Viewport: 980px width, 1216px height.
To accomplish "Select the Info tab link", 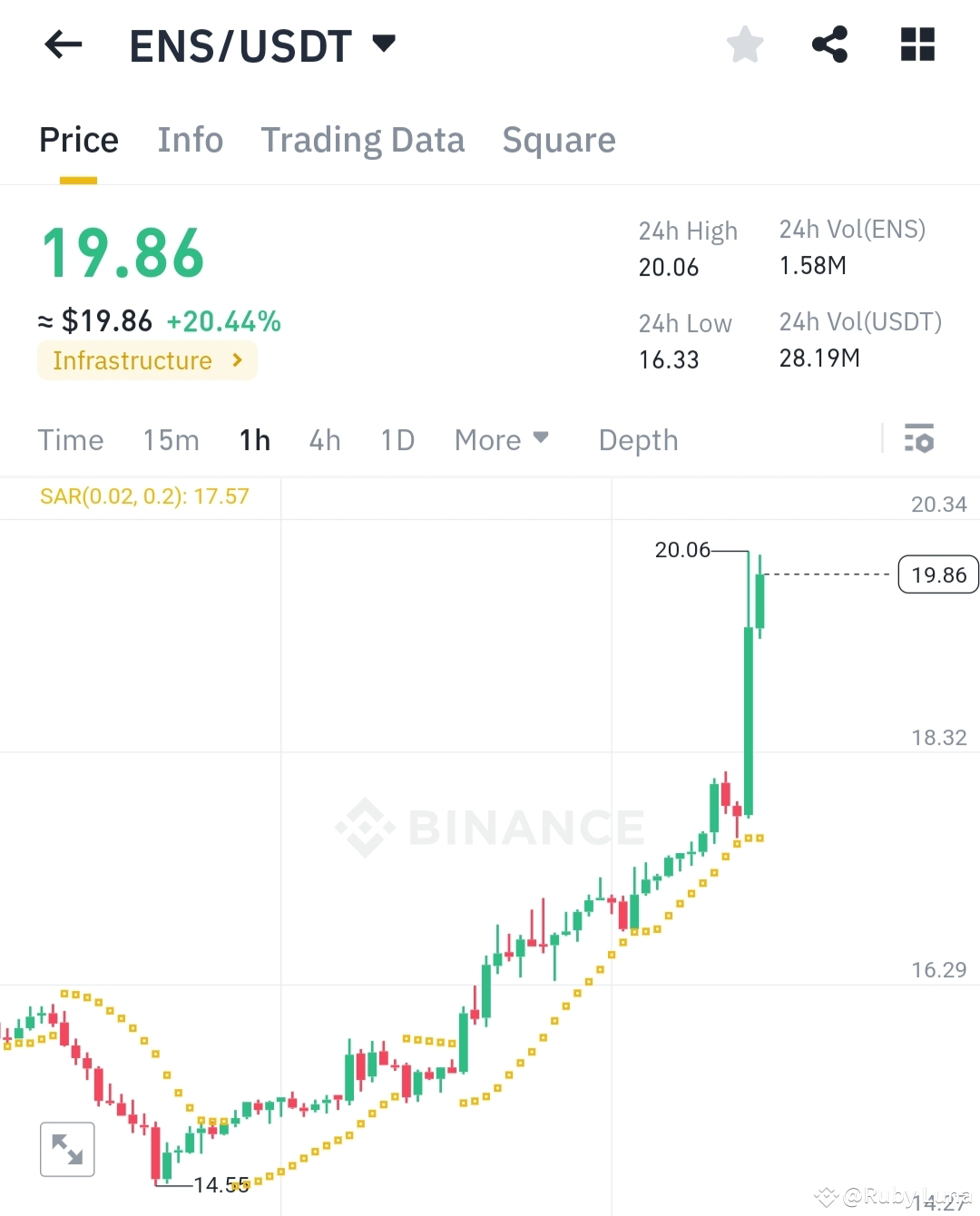I will [191, 140].
